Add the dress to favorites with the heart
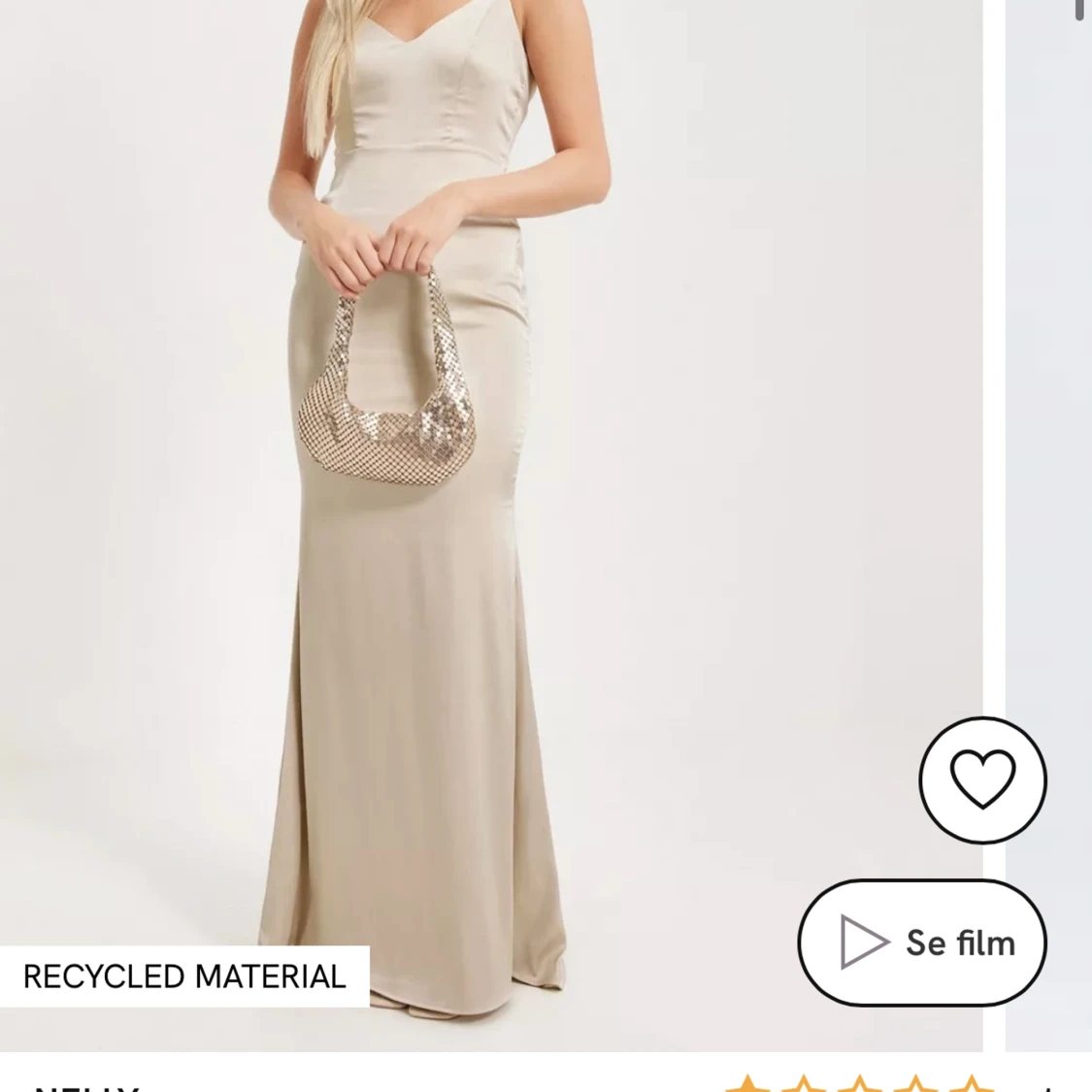The image size is (1092, 1092). coord(982,779)
